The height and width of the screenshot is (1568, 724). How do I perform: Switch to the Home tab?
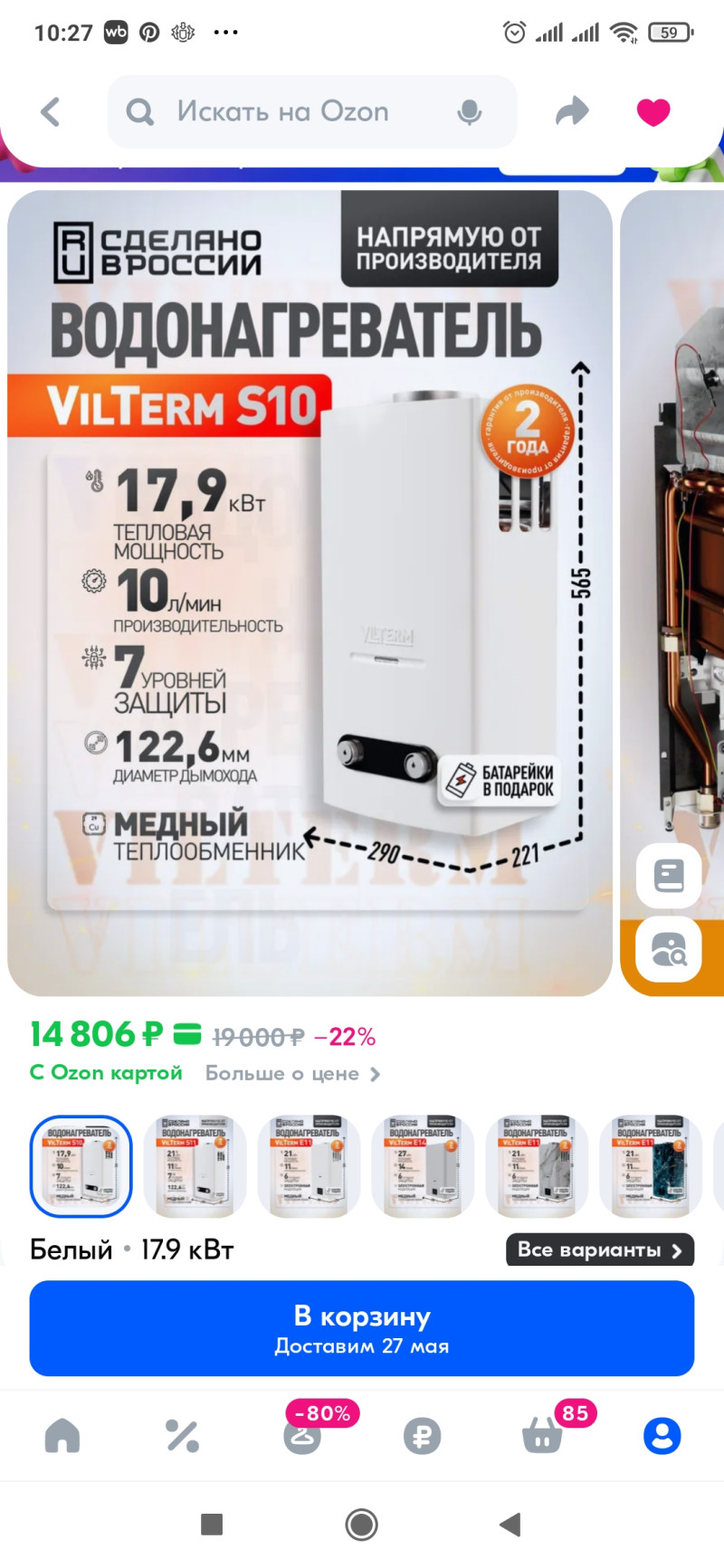(x=62, y=1436)
